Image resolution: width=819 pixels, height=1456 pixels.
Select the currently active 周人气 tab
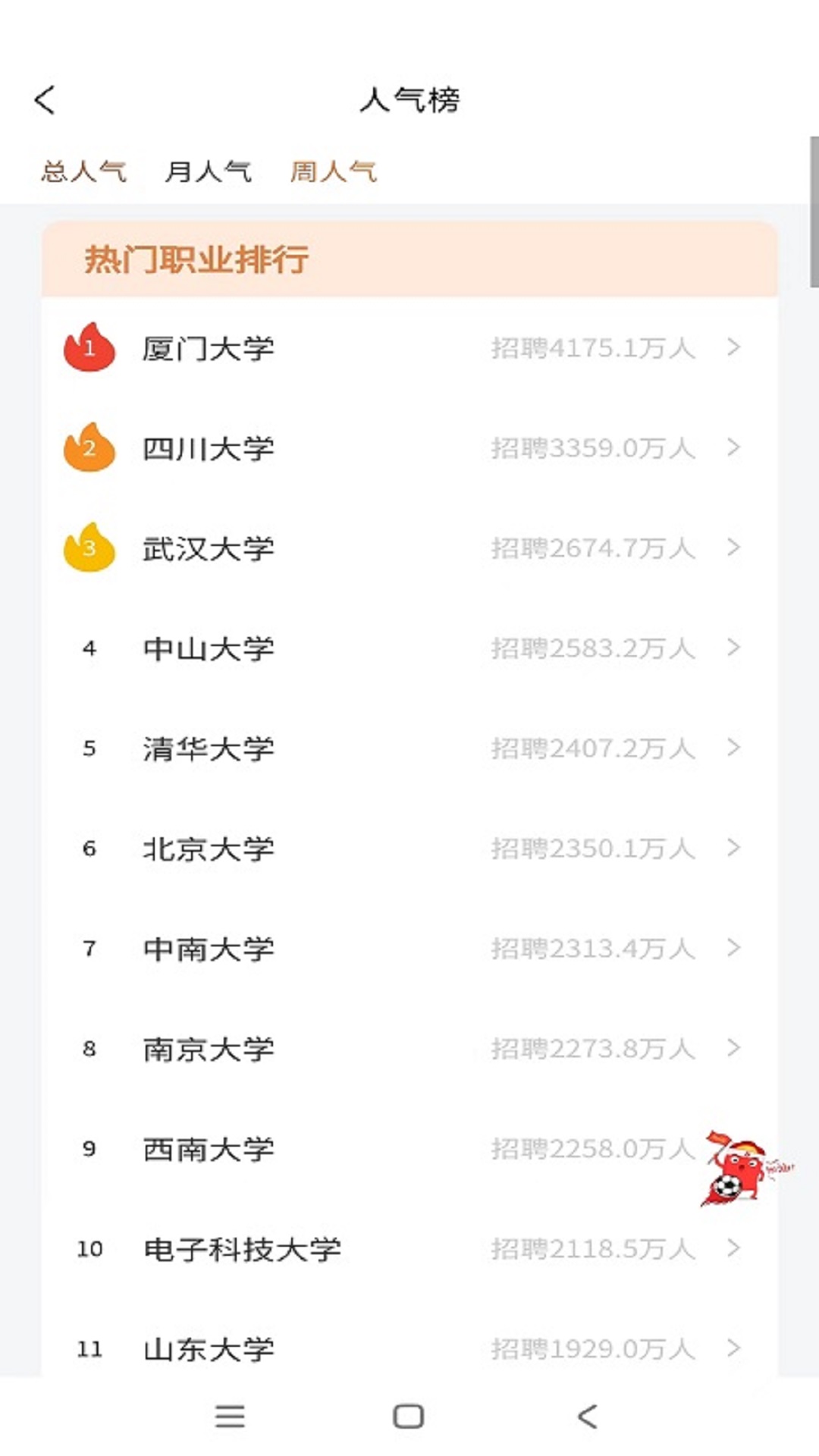334,171
